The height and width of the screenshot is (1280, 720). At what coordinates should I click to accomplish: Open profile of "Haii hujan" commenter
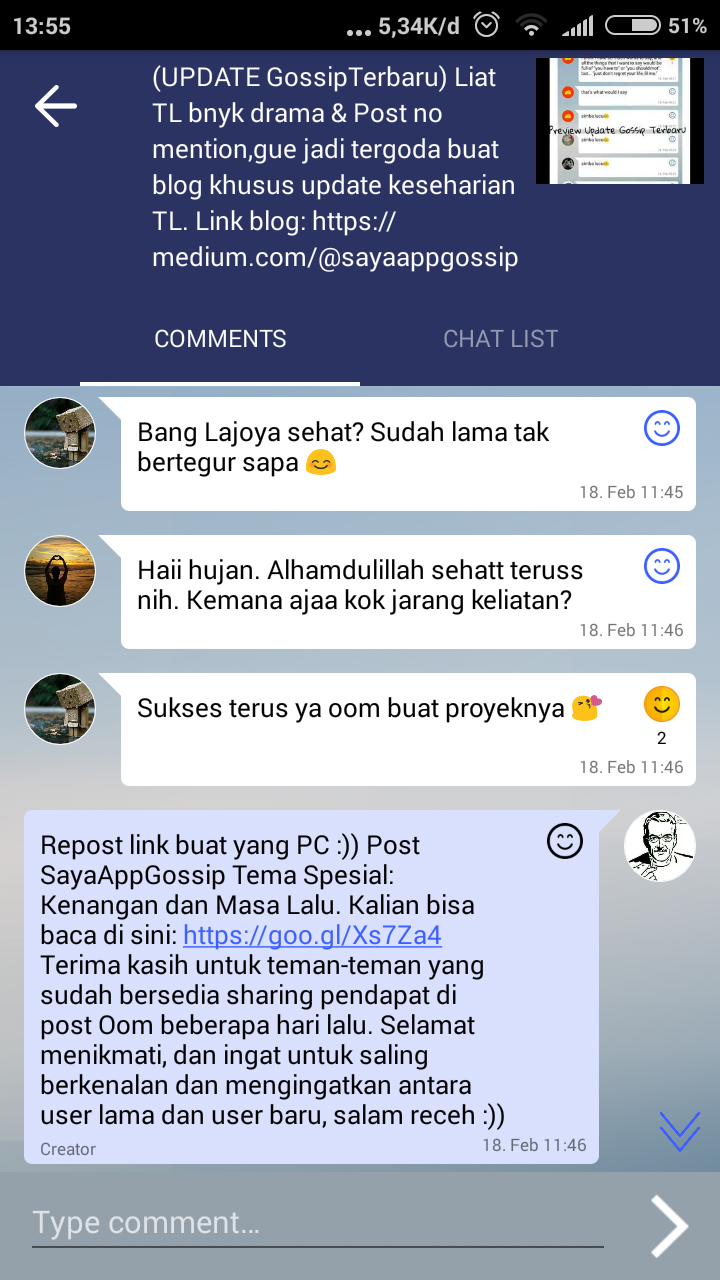pos(60,571)
